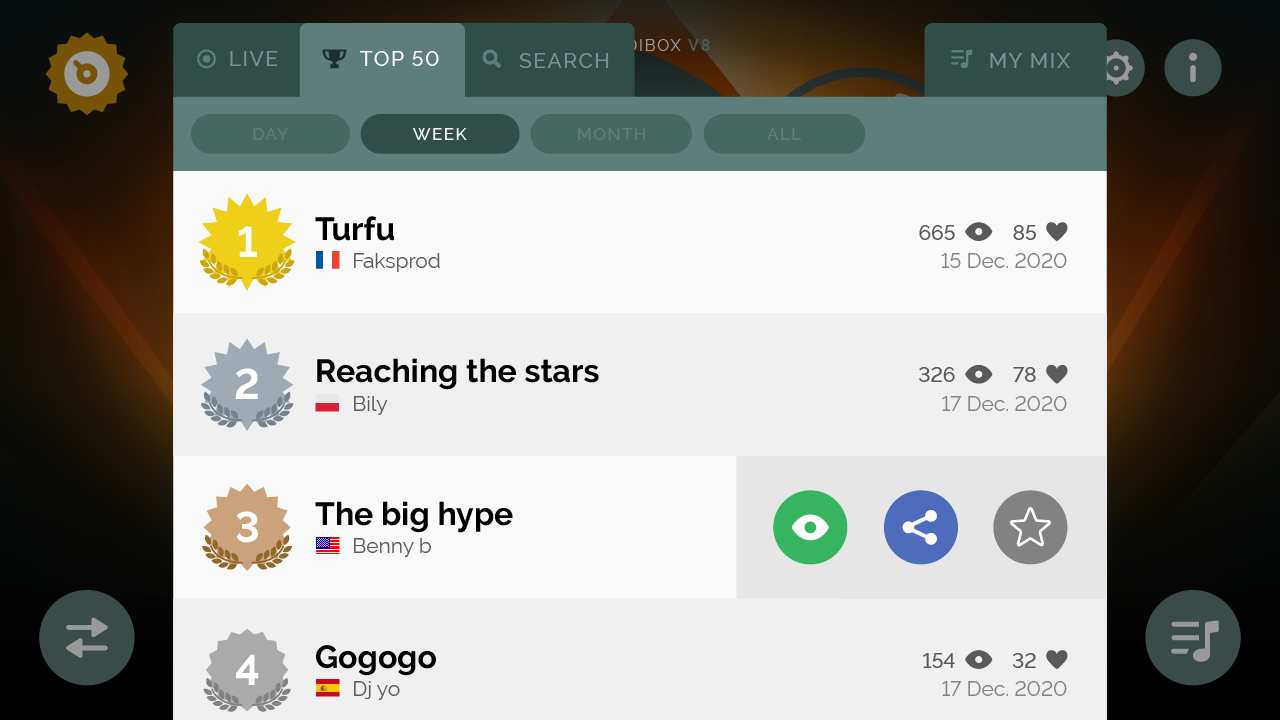Open the MY MIX tab
1280x720 pixels.
(x=1011, y=60)
